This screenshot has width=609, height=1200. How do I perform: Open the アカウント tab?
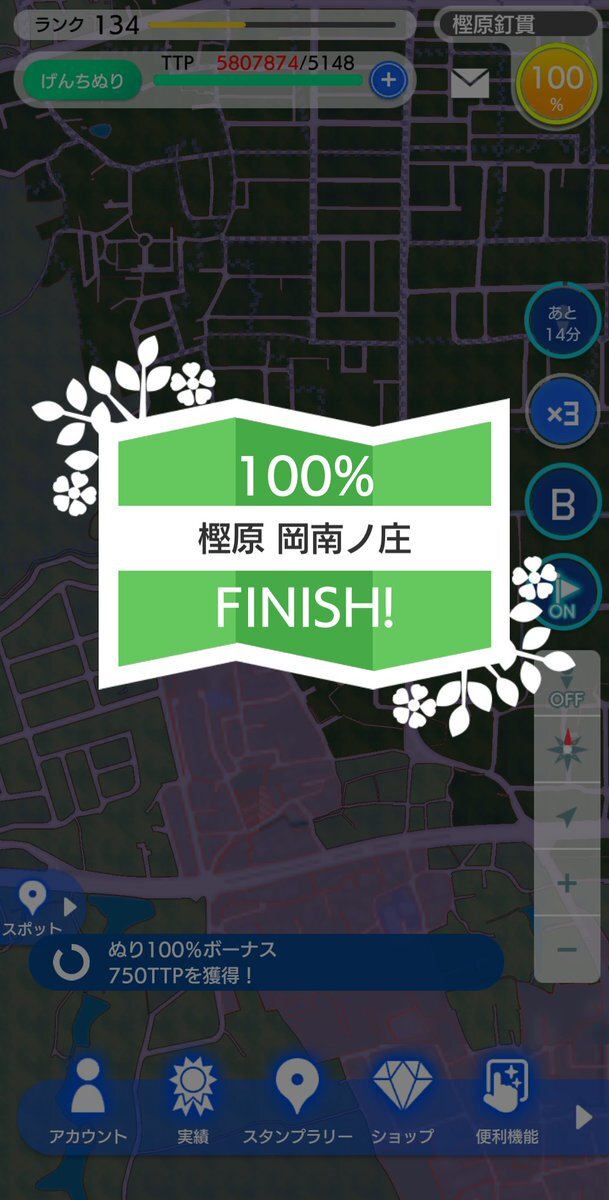(x=88, y=1100)
